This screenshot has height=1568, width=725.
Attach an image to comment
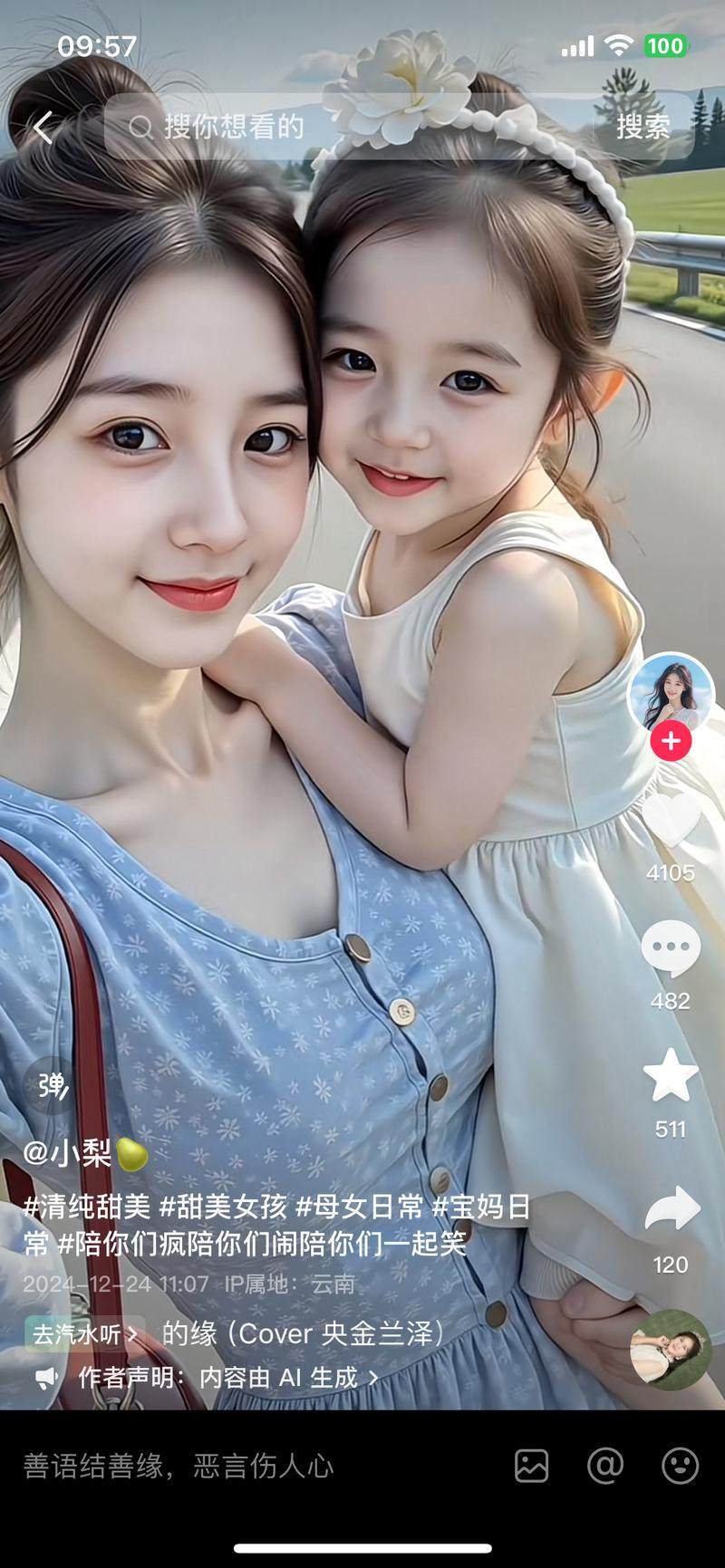point(532,1466)
